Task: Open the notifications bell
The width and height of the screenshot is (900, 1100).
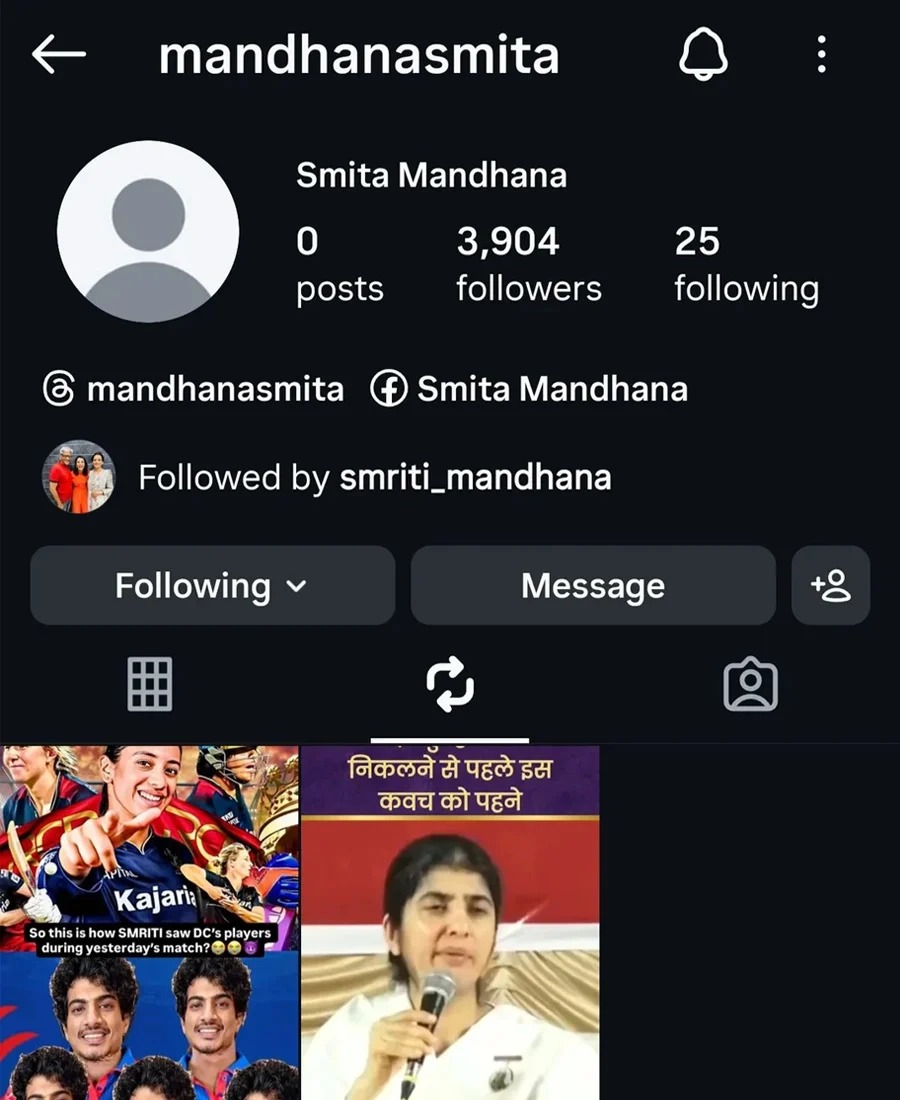Action: pos(703,54)
